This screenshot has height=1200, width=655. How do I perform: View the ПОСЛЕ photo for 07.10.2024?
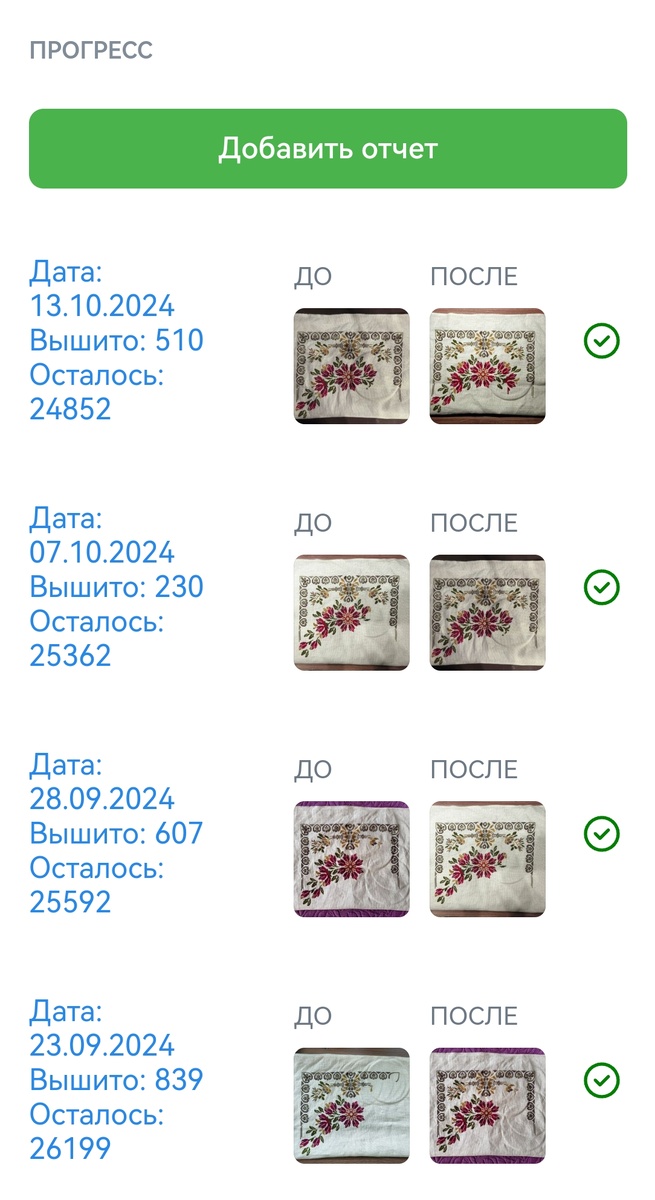488,612
